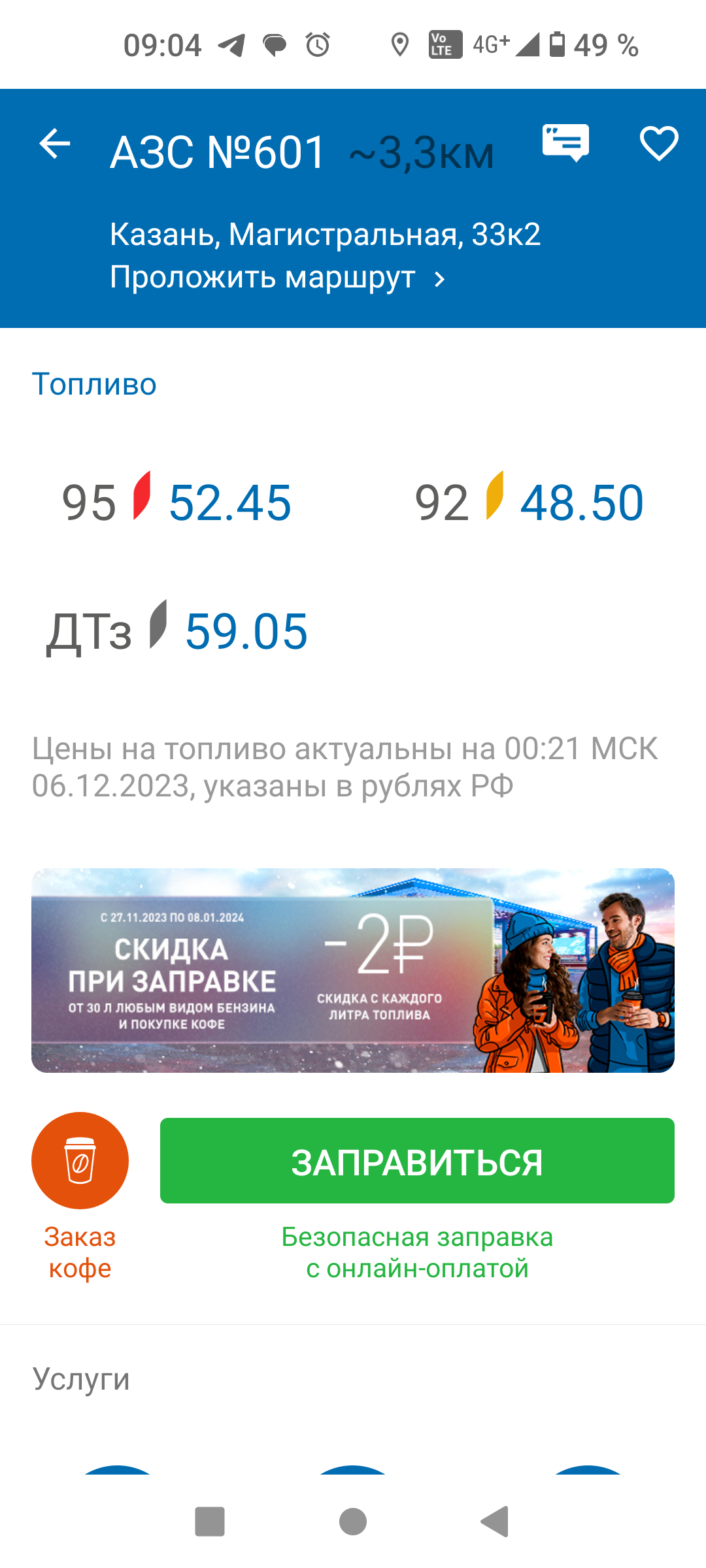Tap the green ЗАПРАВИТЬСЯ button
This screenshot has width=706, height=1568.
(x=417, y=1161)
